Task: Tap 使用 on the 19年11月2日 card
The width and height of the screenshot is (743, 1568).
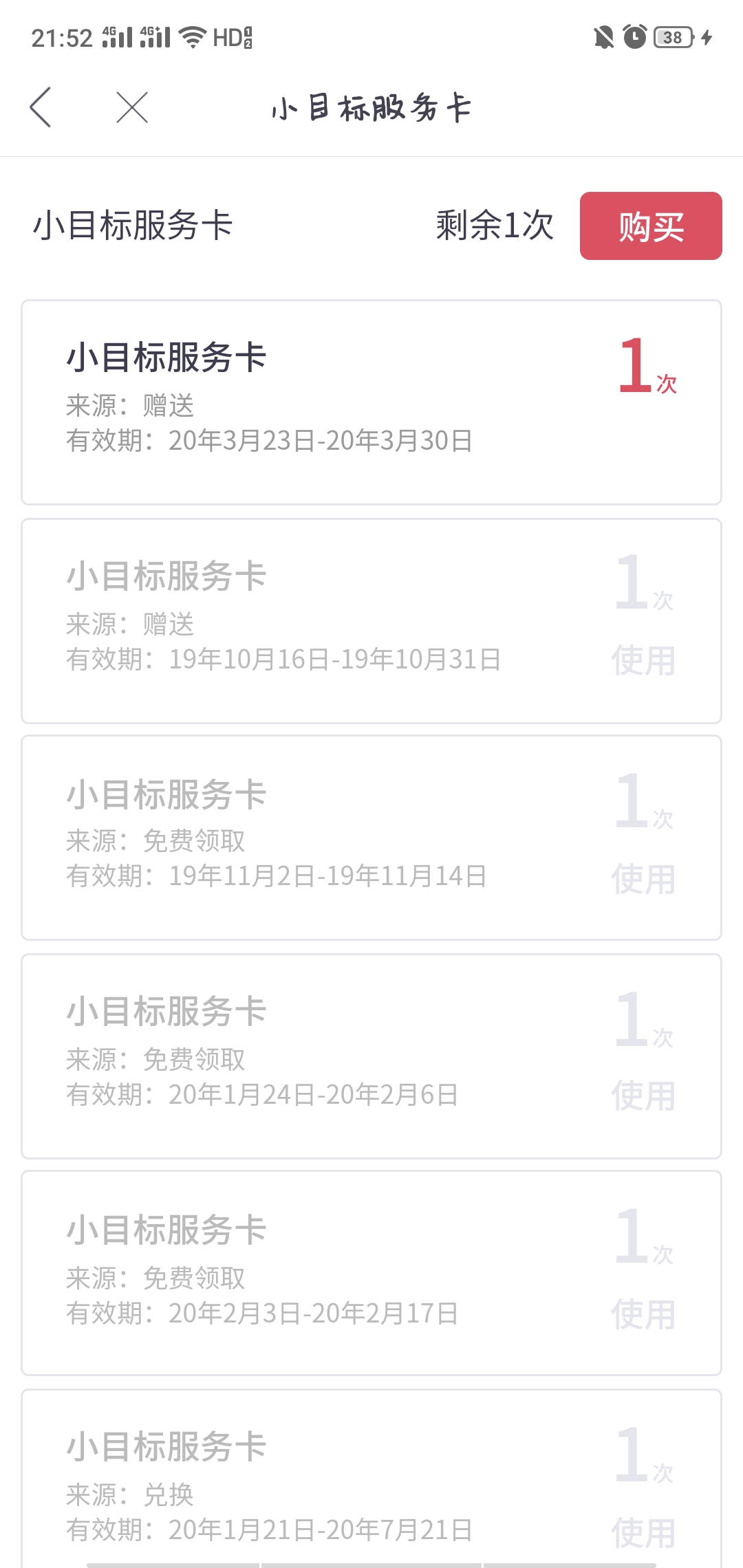Action: click(x=643, y=879)
